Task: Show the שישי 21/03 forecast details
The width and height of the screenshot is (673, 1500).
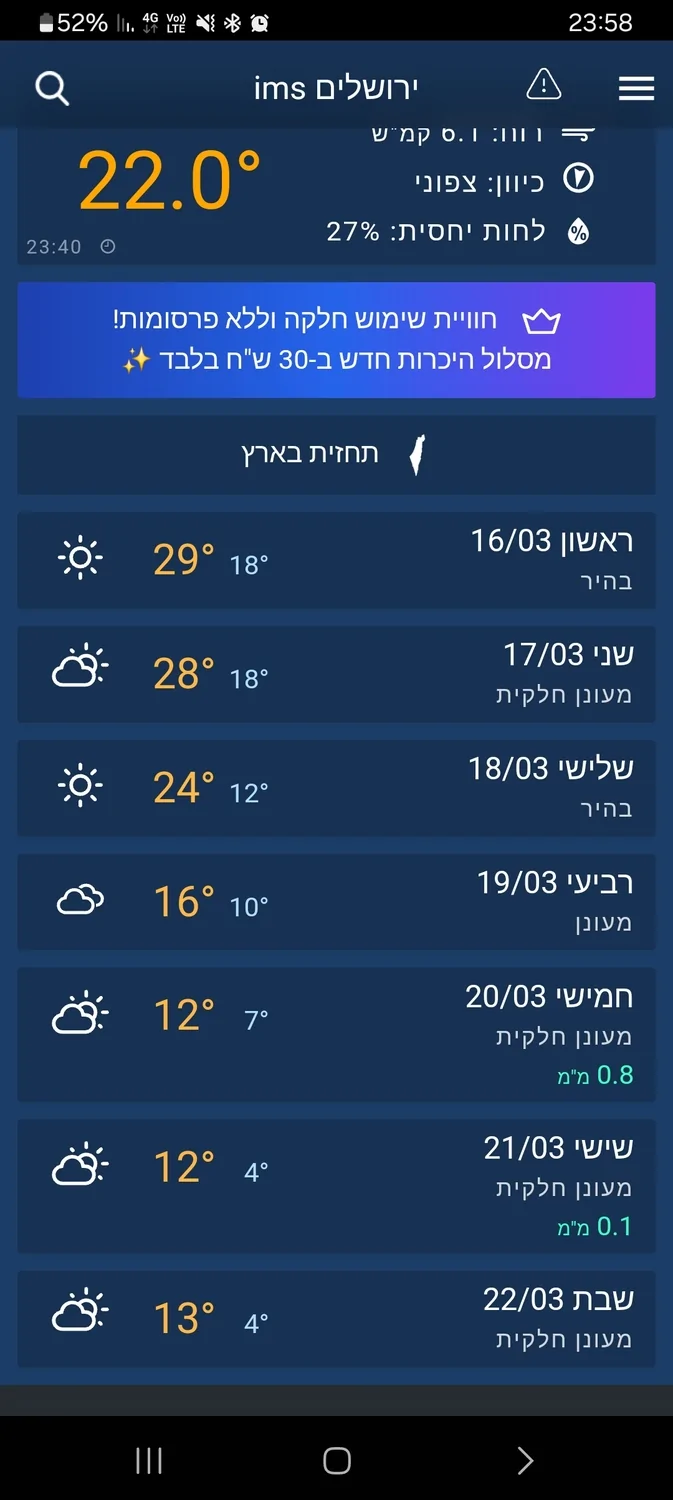Action: [336, 1186]
